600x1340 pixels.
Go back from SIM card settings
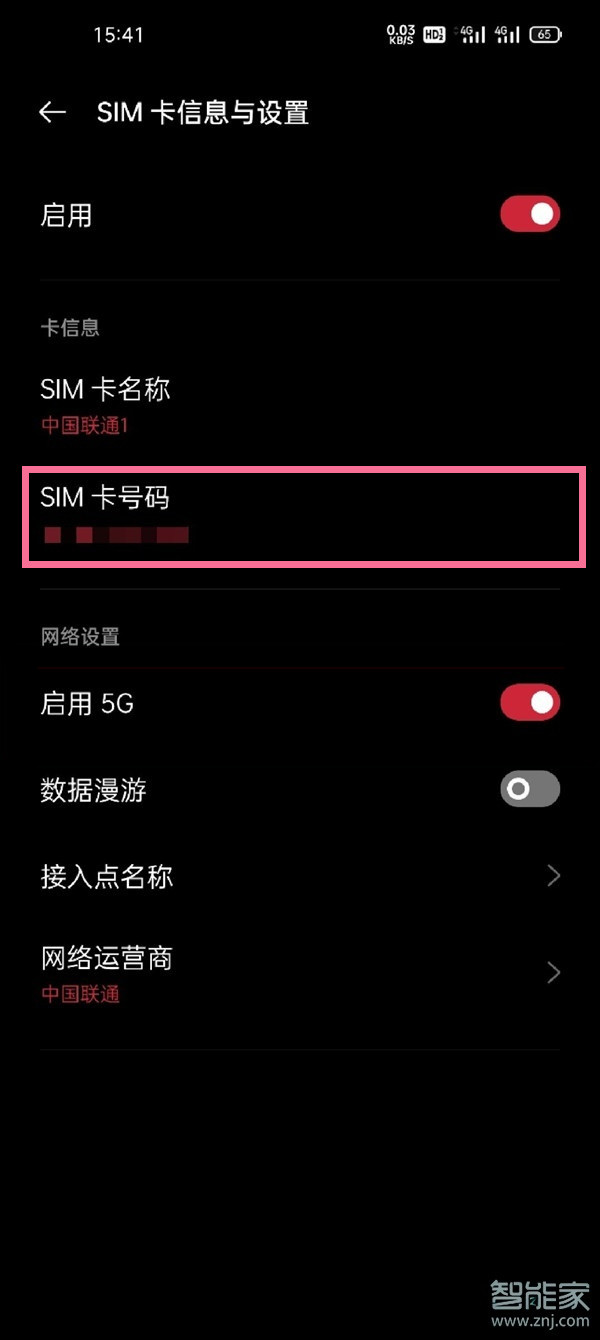coord(52,113)
